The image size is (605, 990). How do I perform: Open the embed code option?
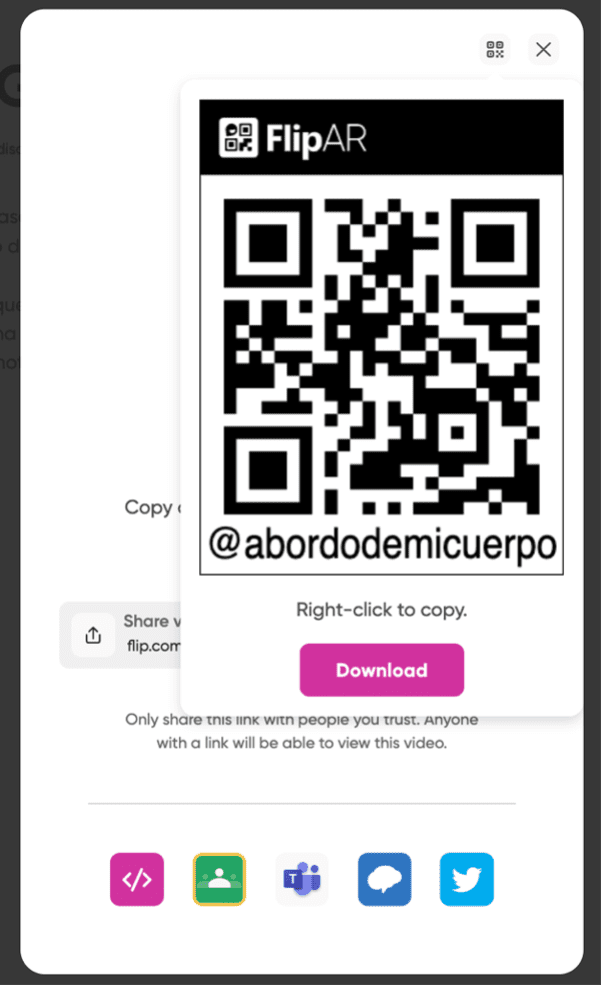pos(137,879)
